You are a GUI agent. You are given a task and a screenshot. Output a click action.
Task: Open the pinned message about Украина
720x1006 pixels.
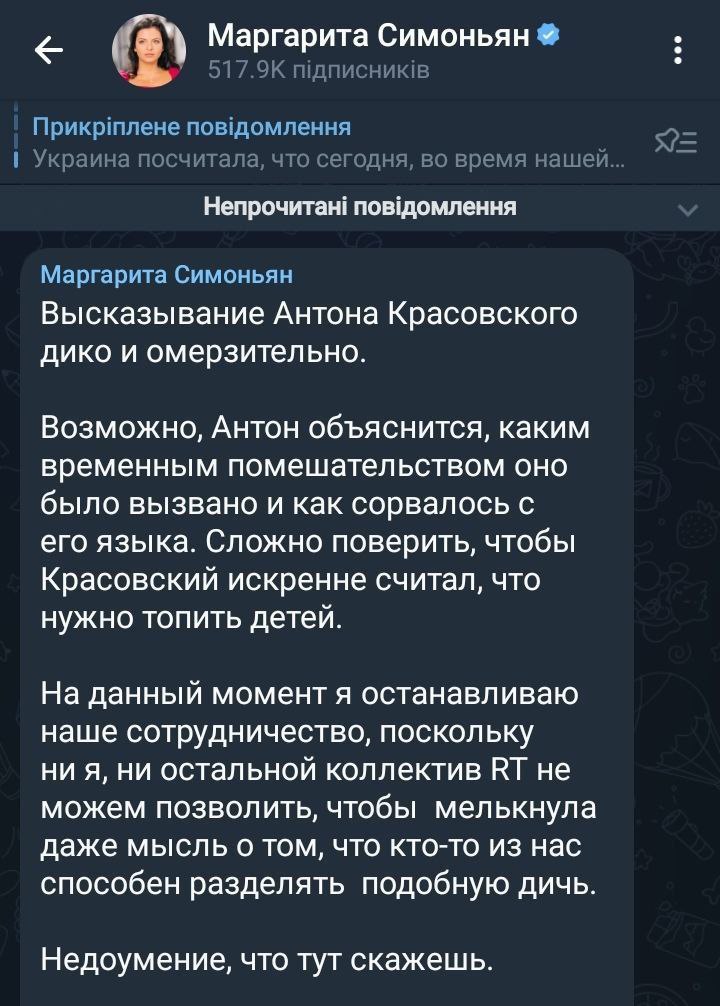click(x=320, y=144)
